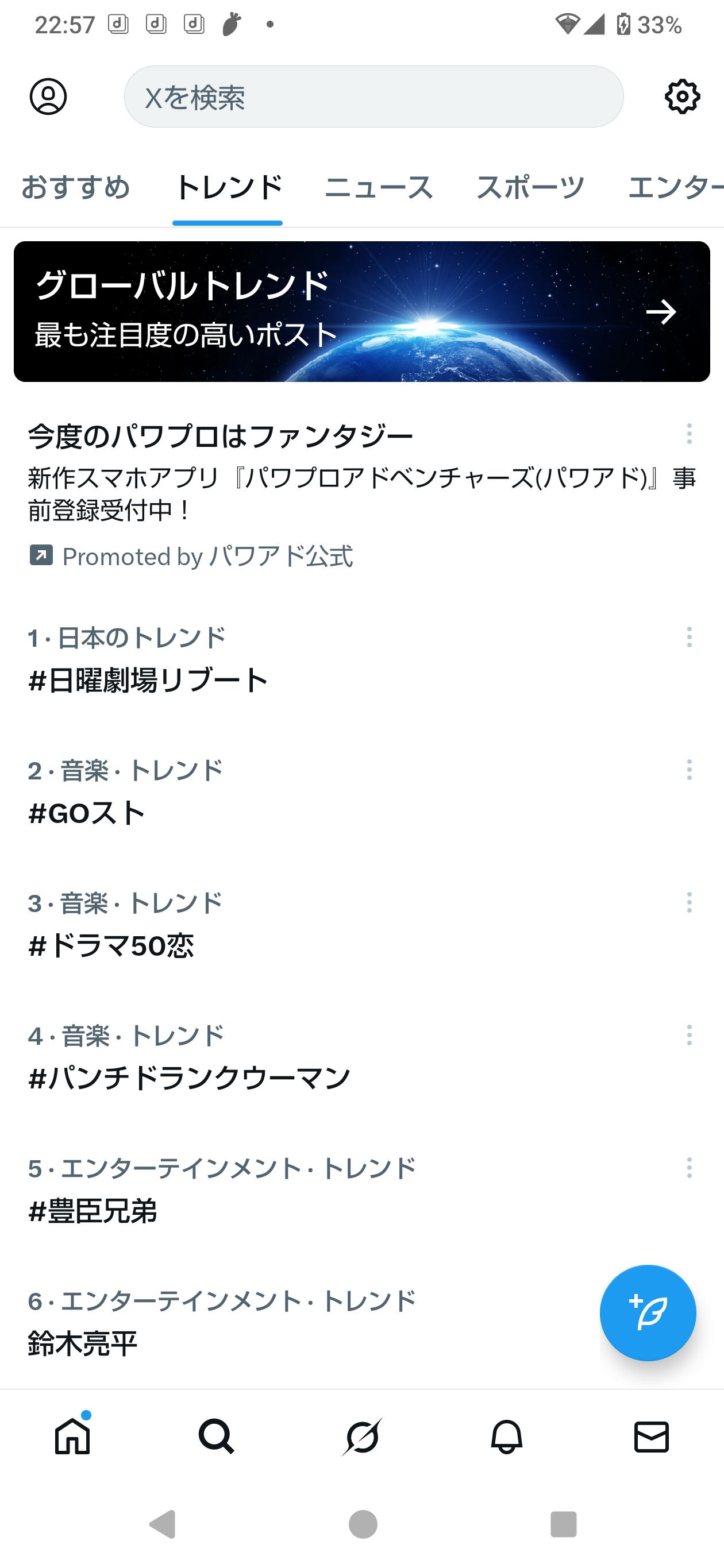
Task: Tap the system back button
Action: point(163,1524)
